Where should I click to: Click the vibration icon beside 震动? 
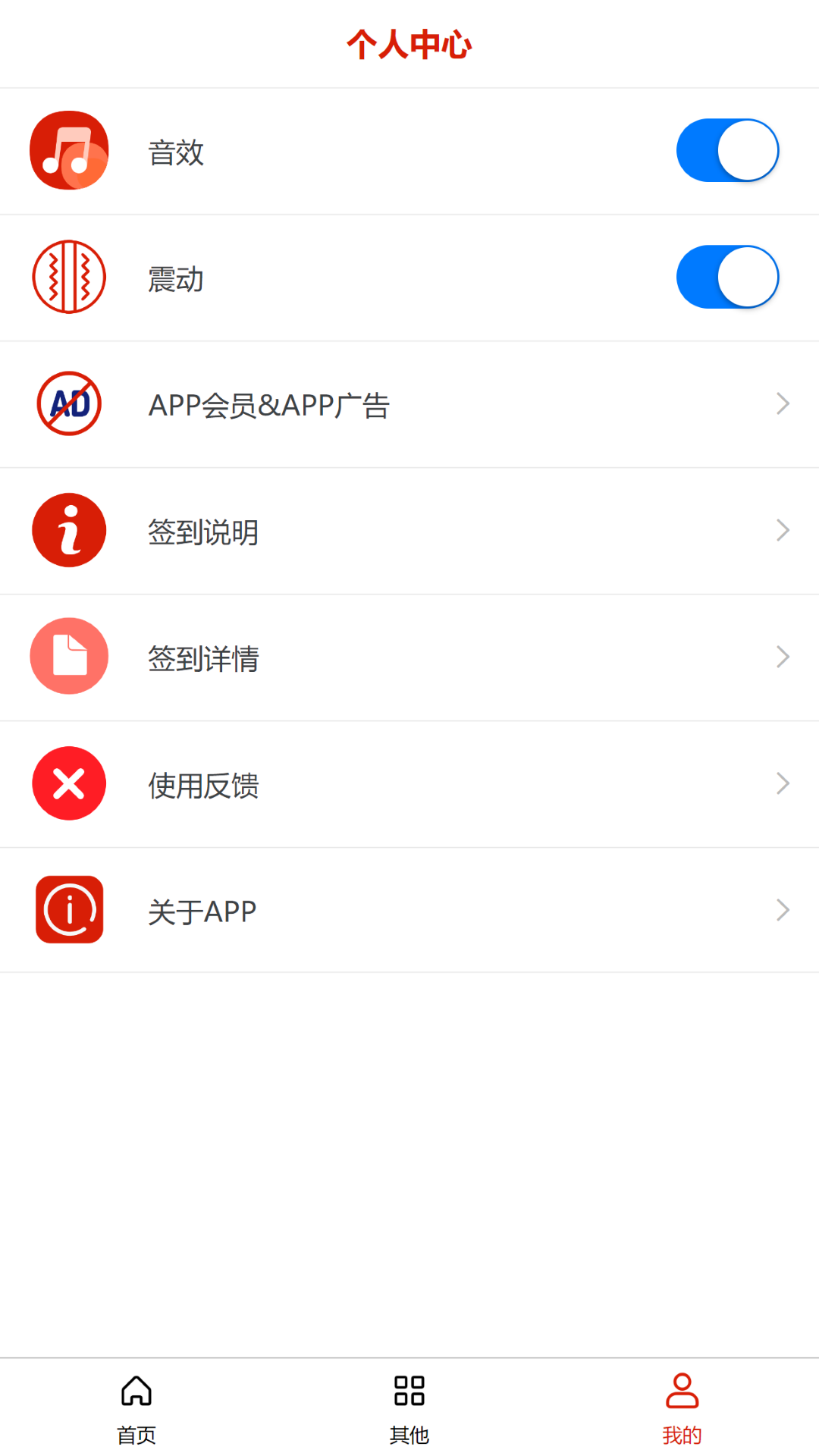click(68, 277)
